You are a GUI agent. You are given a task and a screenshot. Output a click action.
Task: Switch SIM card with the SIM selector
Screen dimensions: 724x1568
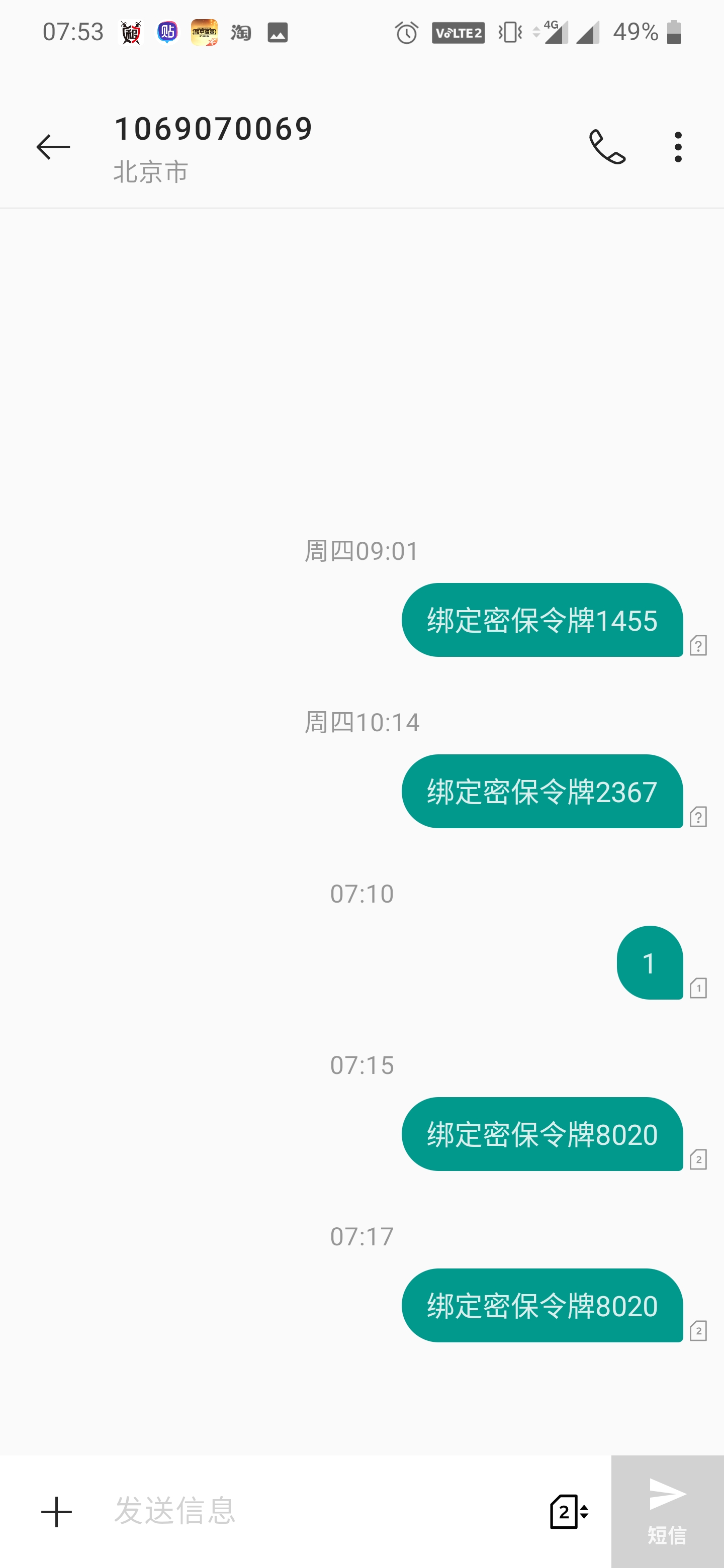pyautogui.click(x=569, y=1511)
